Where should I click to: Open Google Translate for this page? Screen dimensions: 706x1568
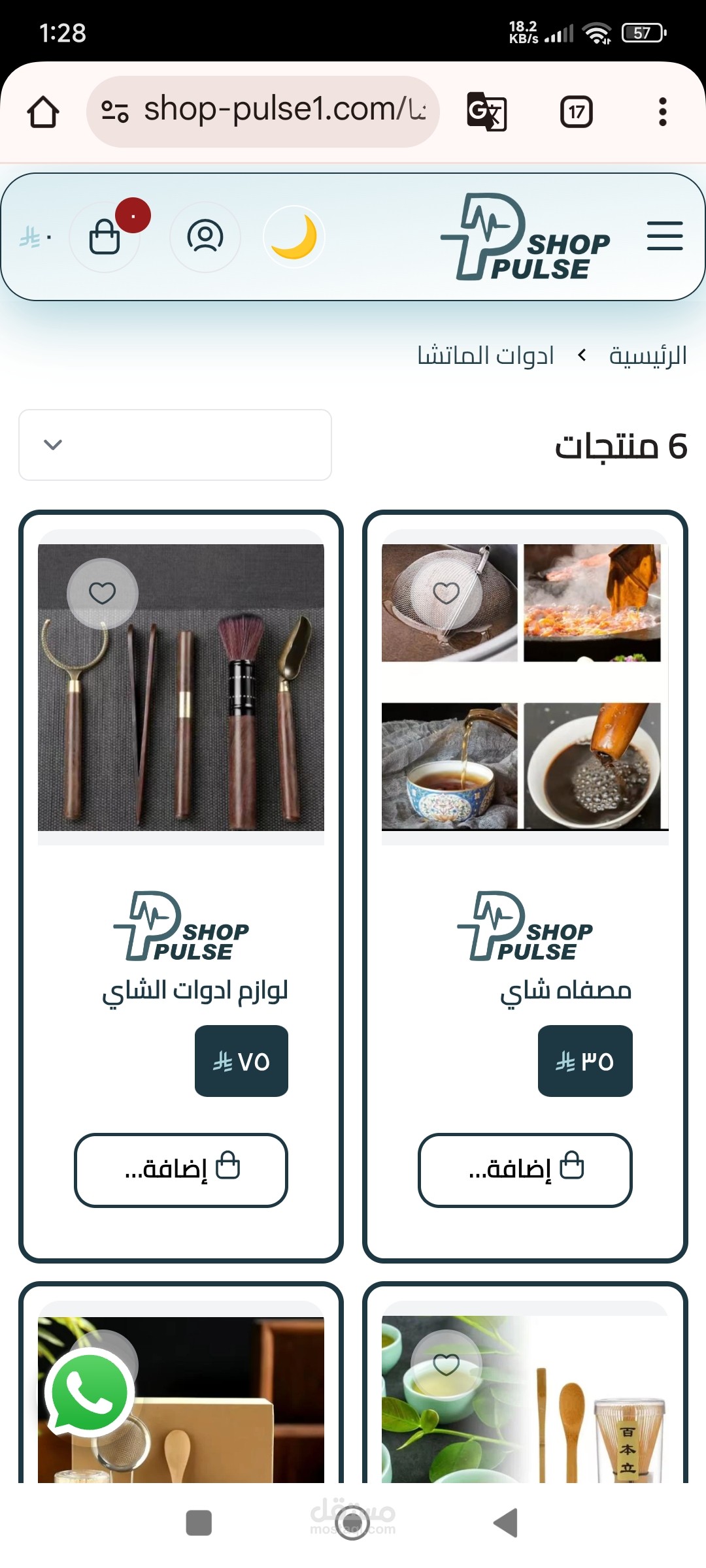click(x=487, y=112)
